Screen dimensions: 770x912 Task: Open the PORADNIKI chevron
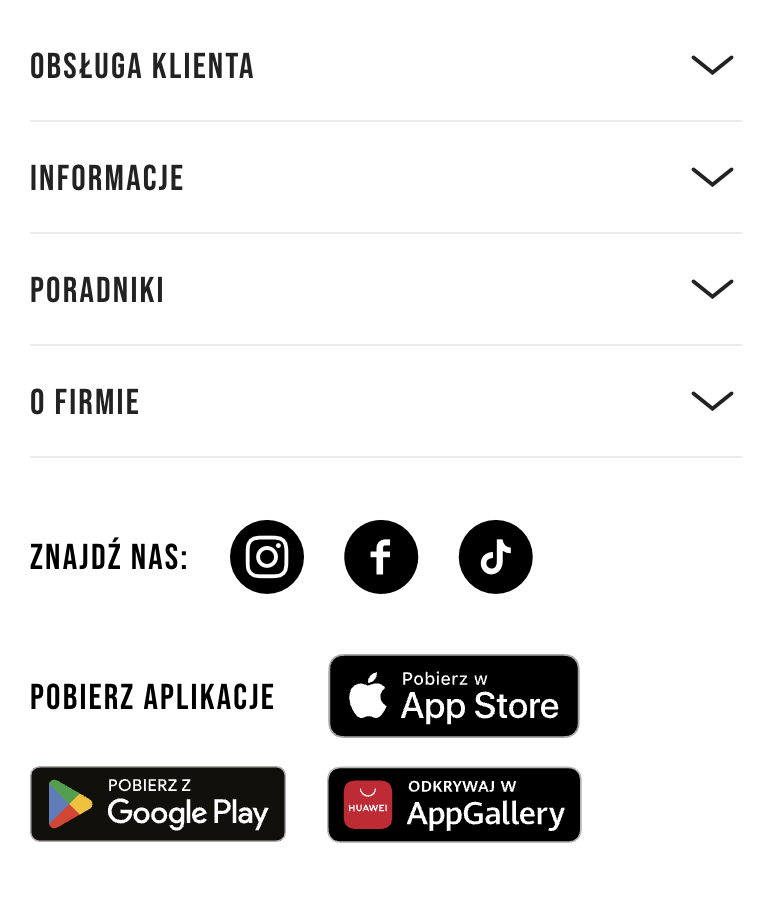[712, 289]
